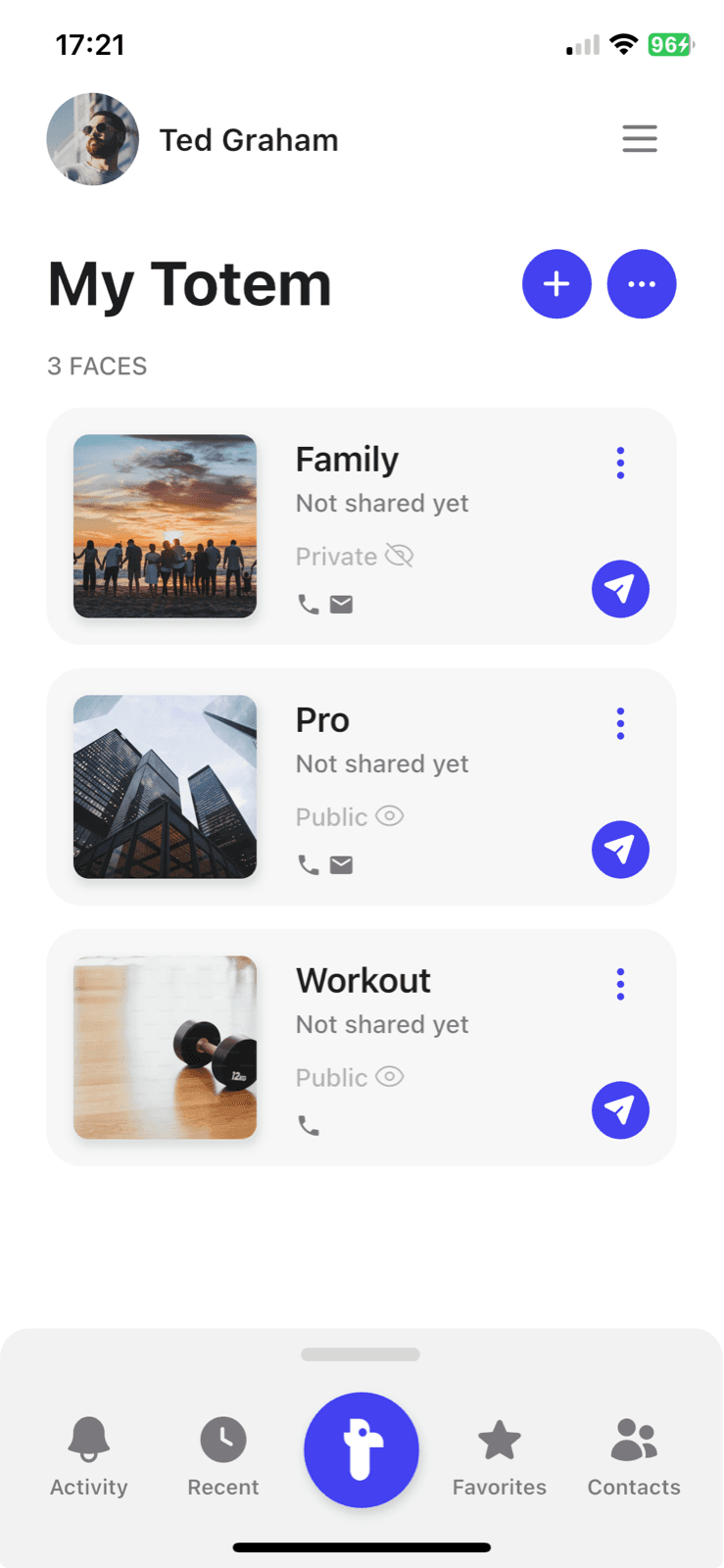
Task: Send the Pro face
Action: tap(620, 850)
